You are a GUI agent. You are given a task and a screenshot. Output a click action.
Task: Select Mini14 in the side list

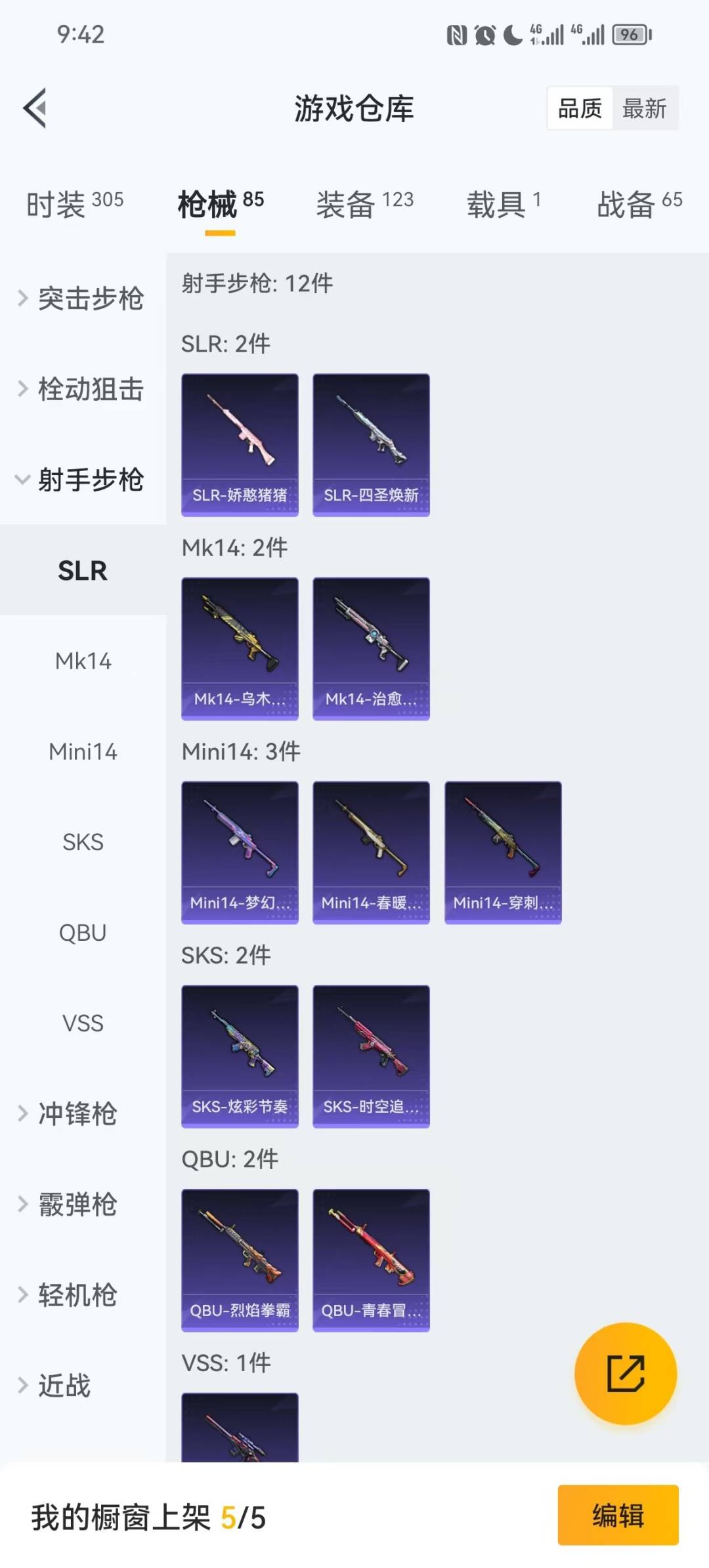click(83, 752)
